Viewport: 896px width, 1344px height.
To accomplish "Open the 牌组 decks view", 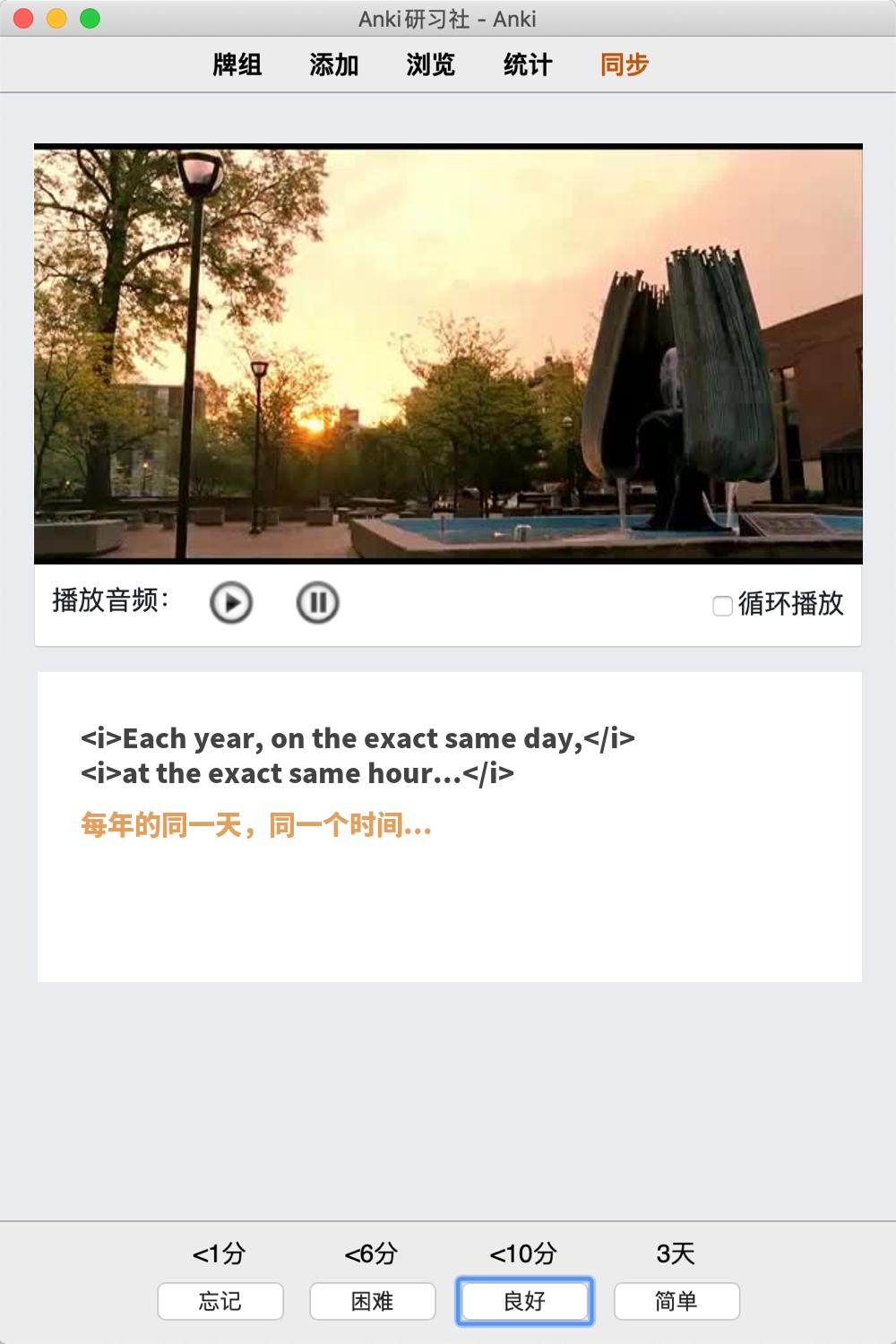I will (237, 65).
